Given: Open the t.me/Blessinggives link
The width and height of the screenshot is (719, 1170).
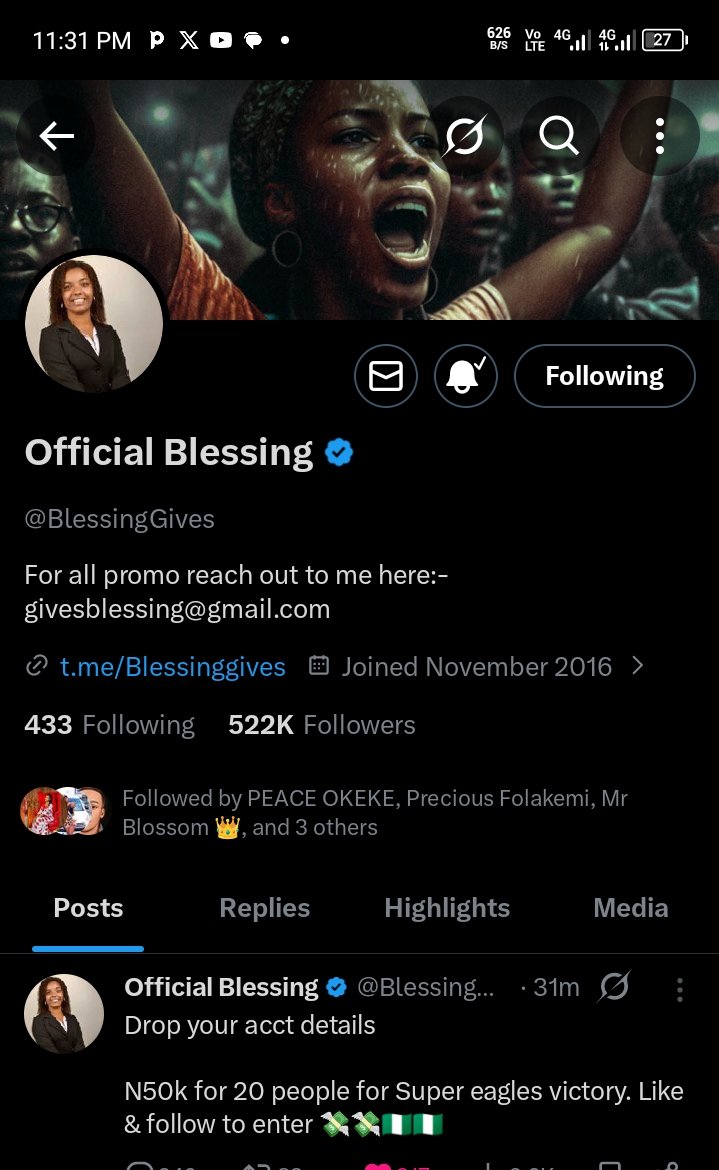Looking at the screenshot, I should [172, 667].
